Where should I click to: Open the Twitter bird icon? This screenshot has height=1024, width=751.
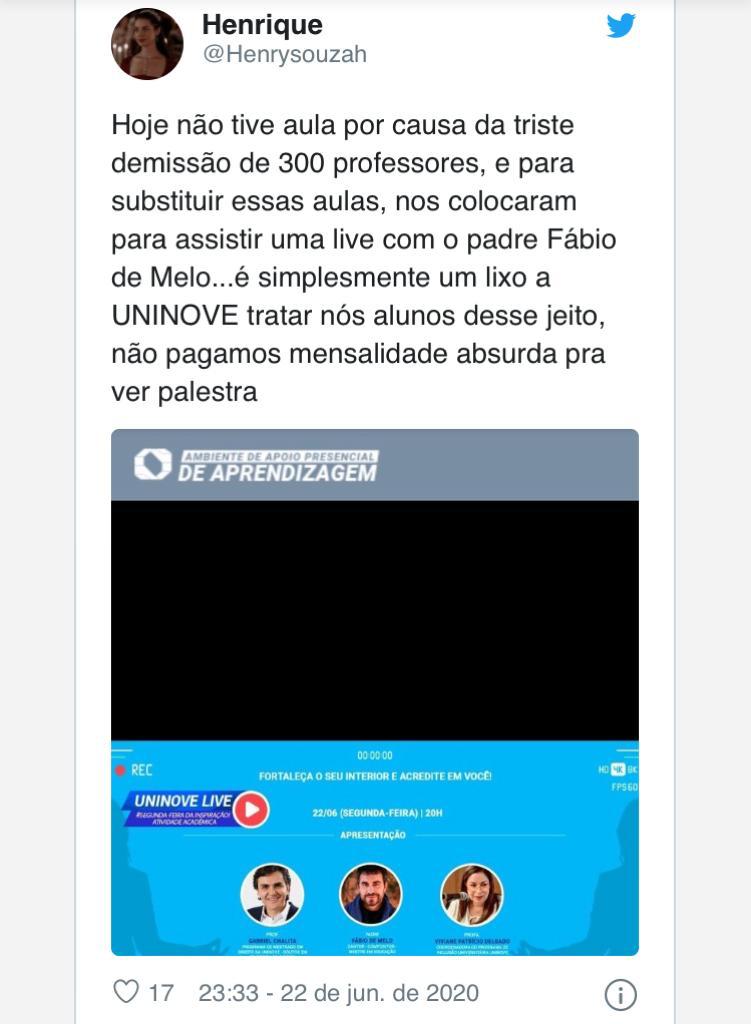pos(621,26)
